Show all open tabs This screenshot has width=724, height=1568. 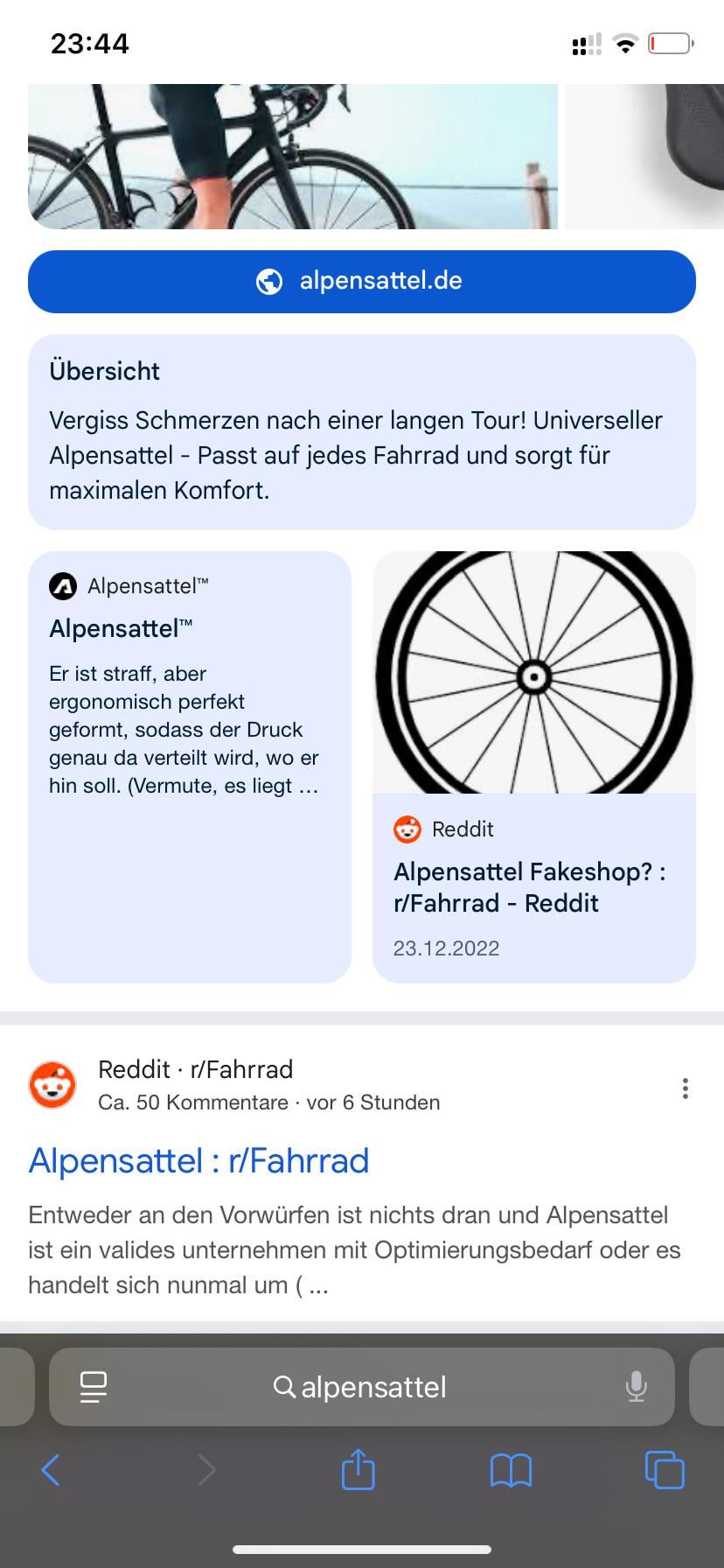665,1470
